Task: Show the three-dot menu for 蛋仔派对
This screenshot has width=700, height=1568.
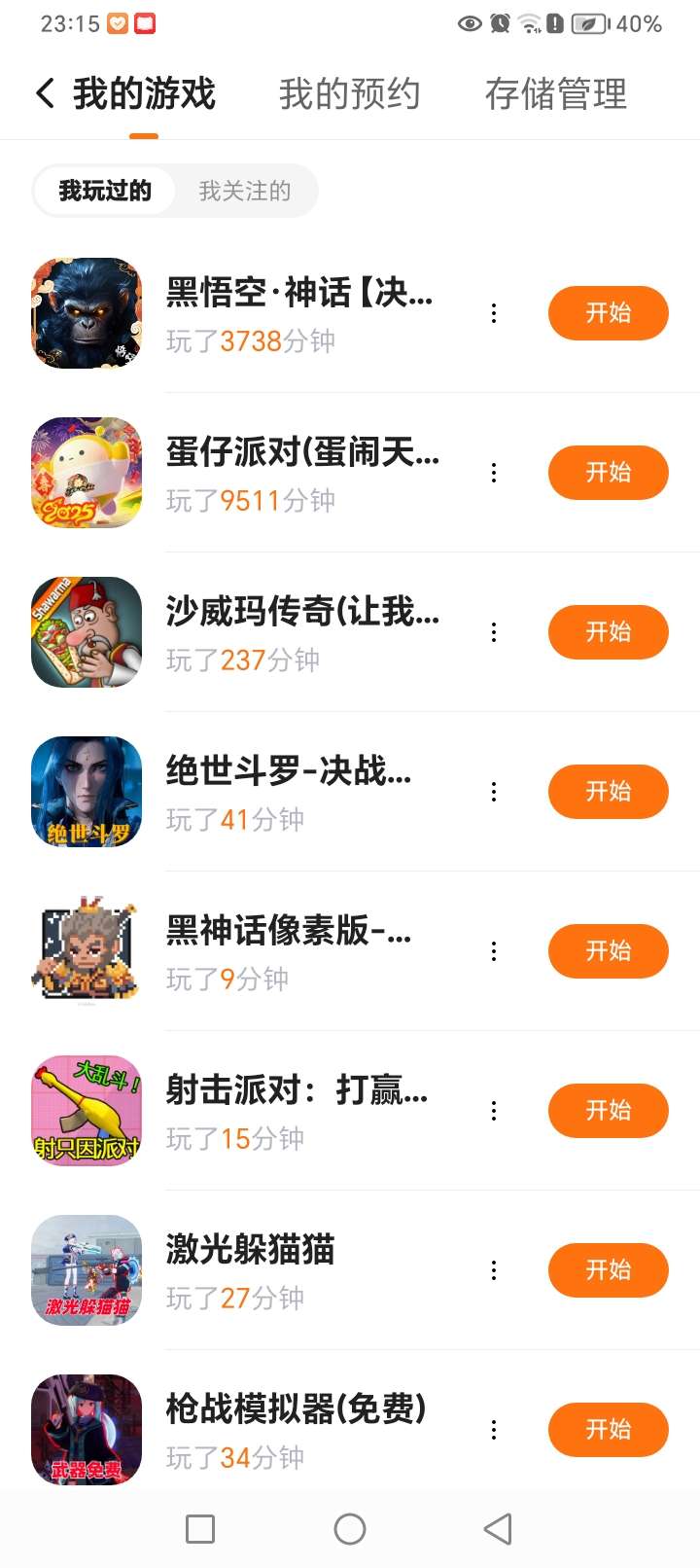Action: tap(494, 473)
